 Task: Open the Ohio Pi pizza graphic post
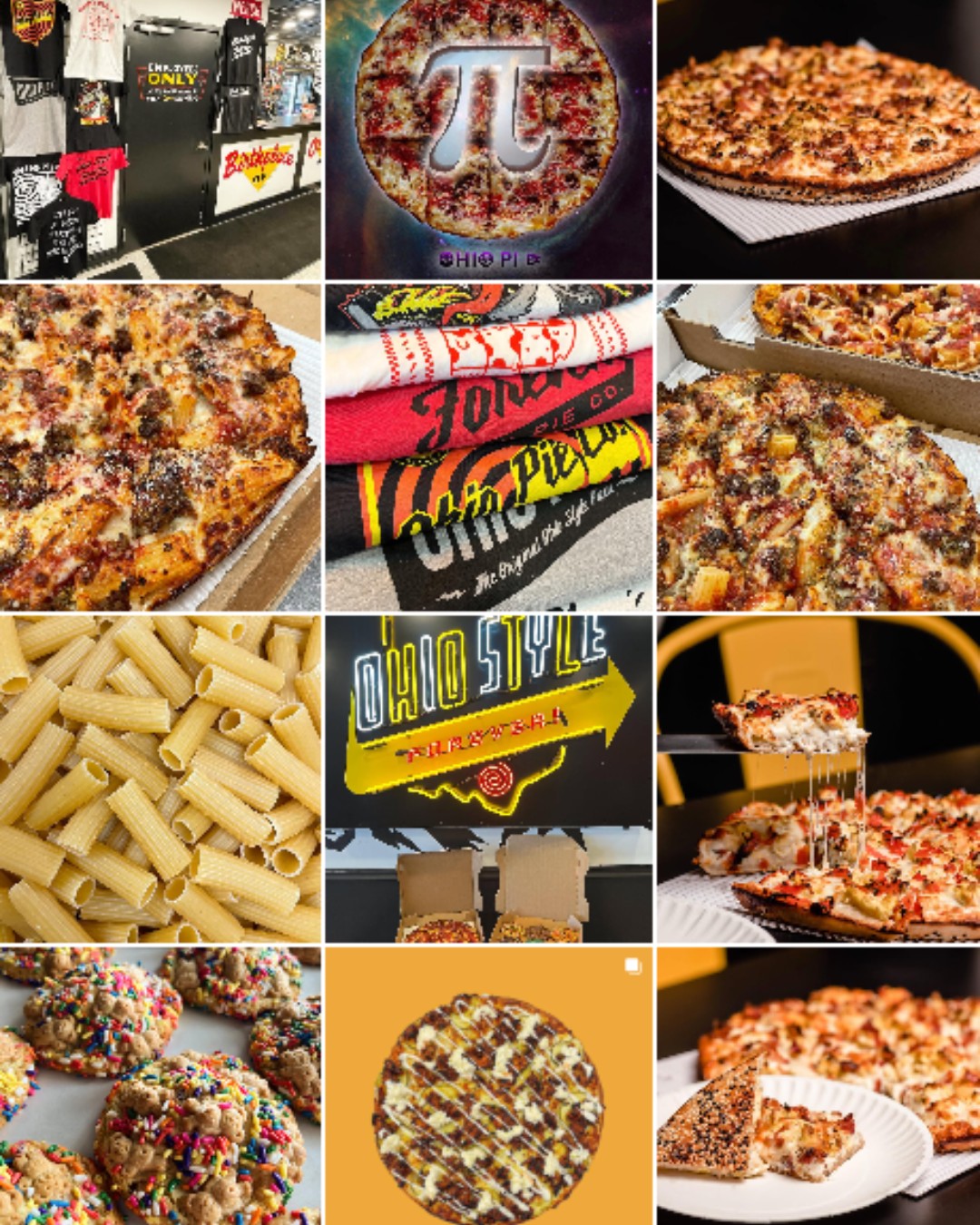pos(488,139)
